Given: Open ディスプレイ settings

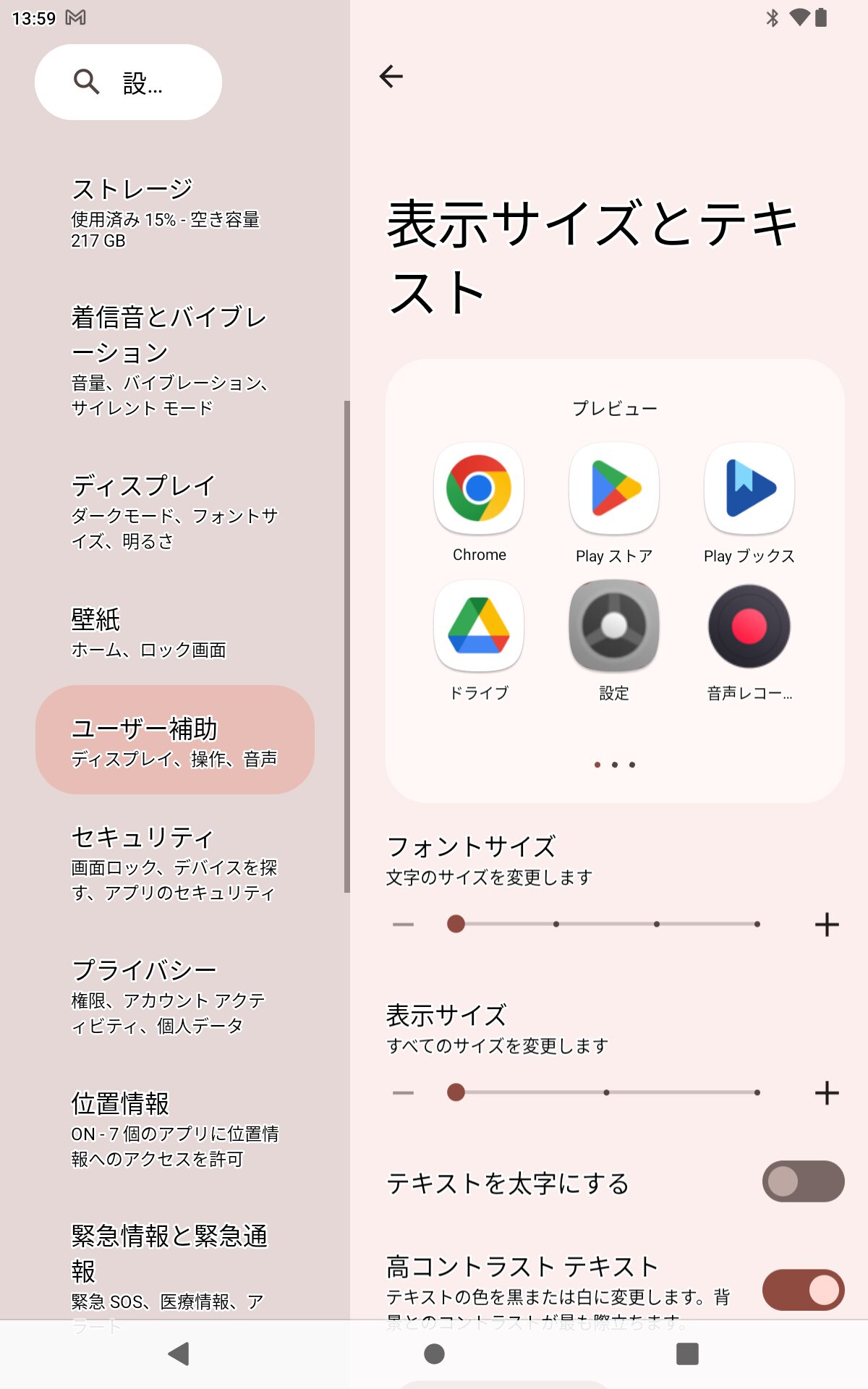Looking at the screenshot, I should coord(174,511).
